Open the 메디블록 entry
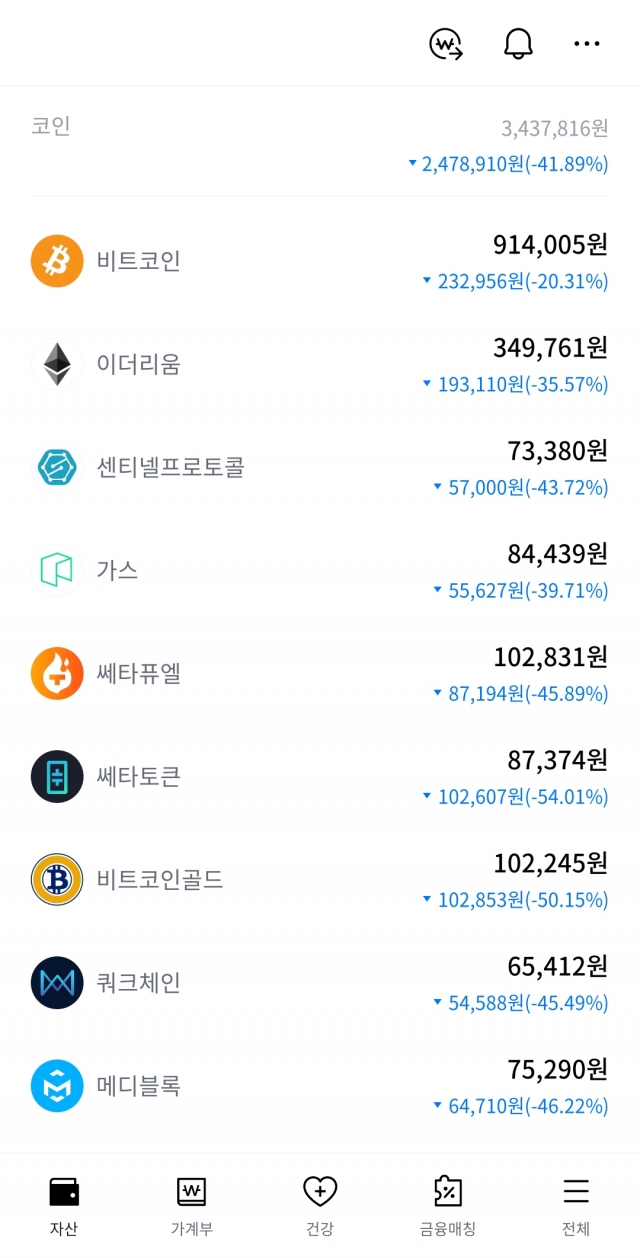 pos(320,1085)
